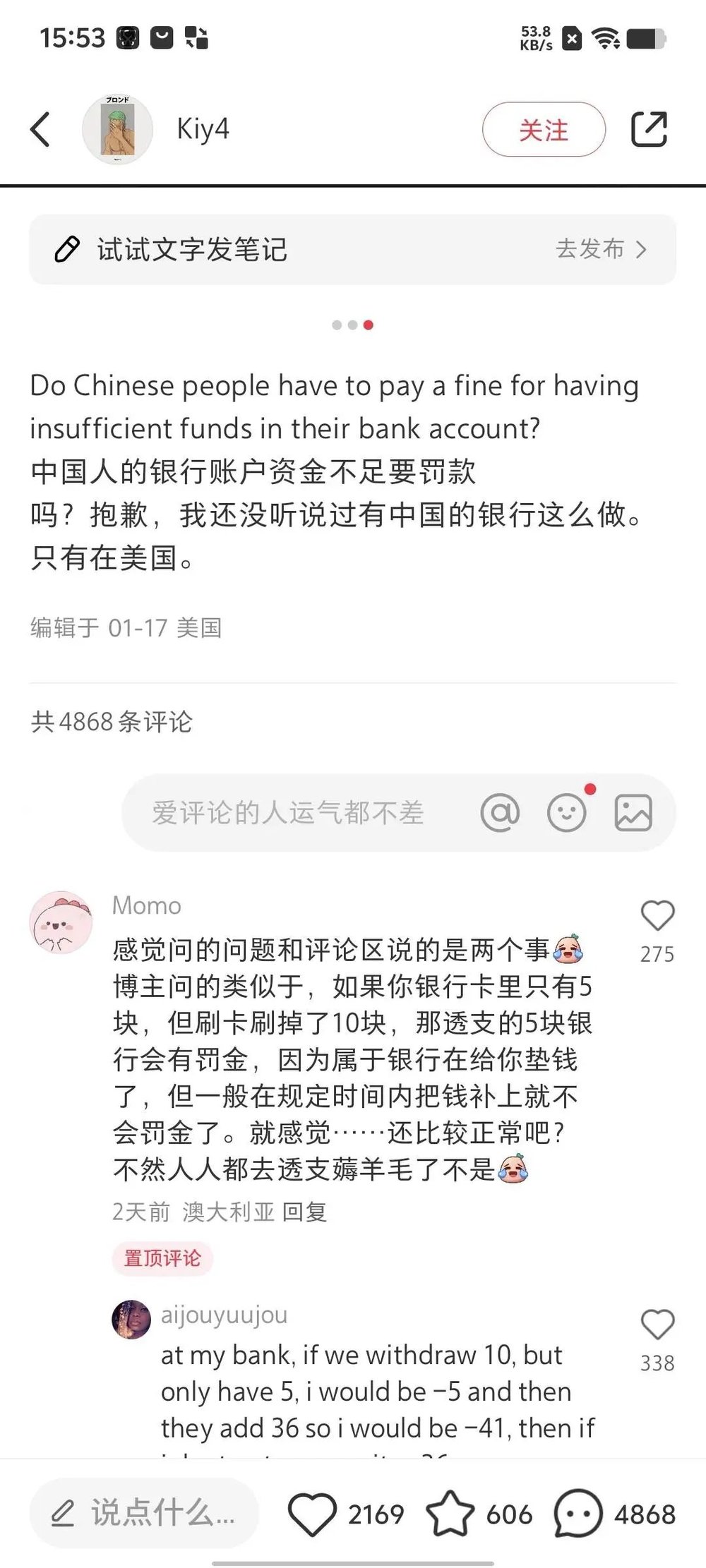
Task: Like the post with 2169 heart
Action: coord(312,1514)
